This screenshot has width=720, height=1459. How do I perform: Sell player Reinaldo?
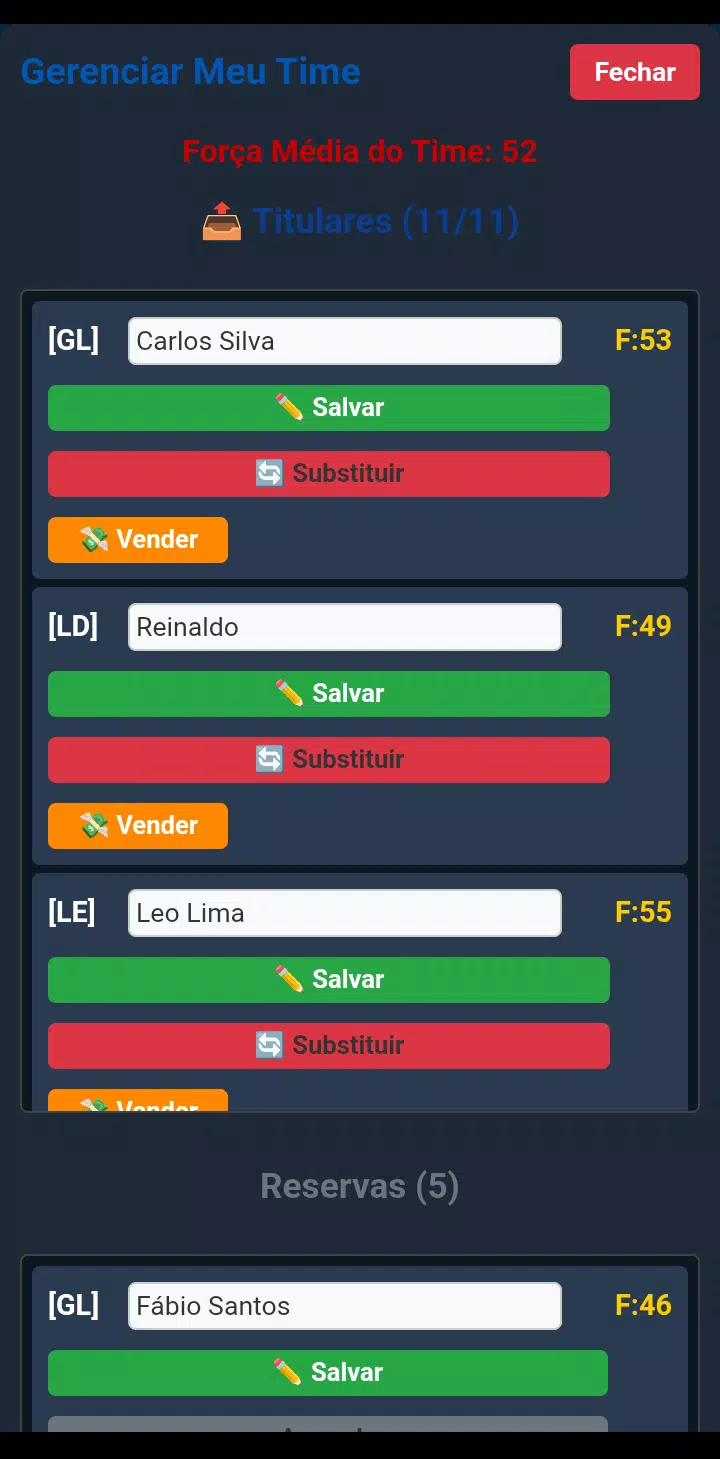click(138, 826)
